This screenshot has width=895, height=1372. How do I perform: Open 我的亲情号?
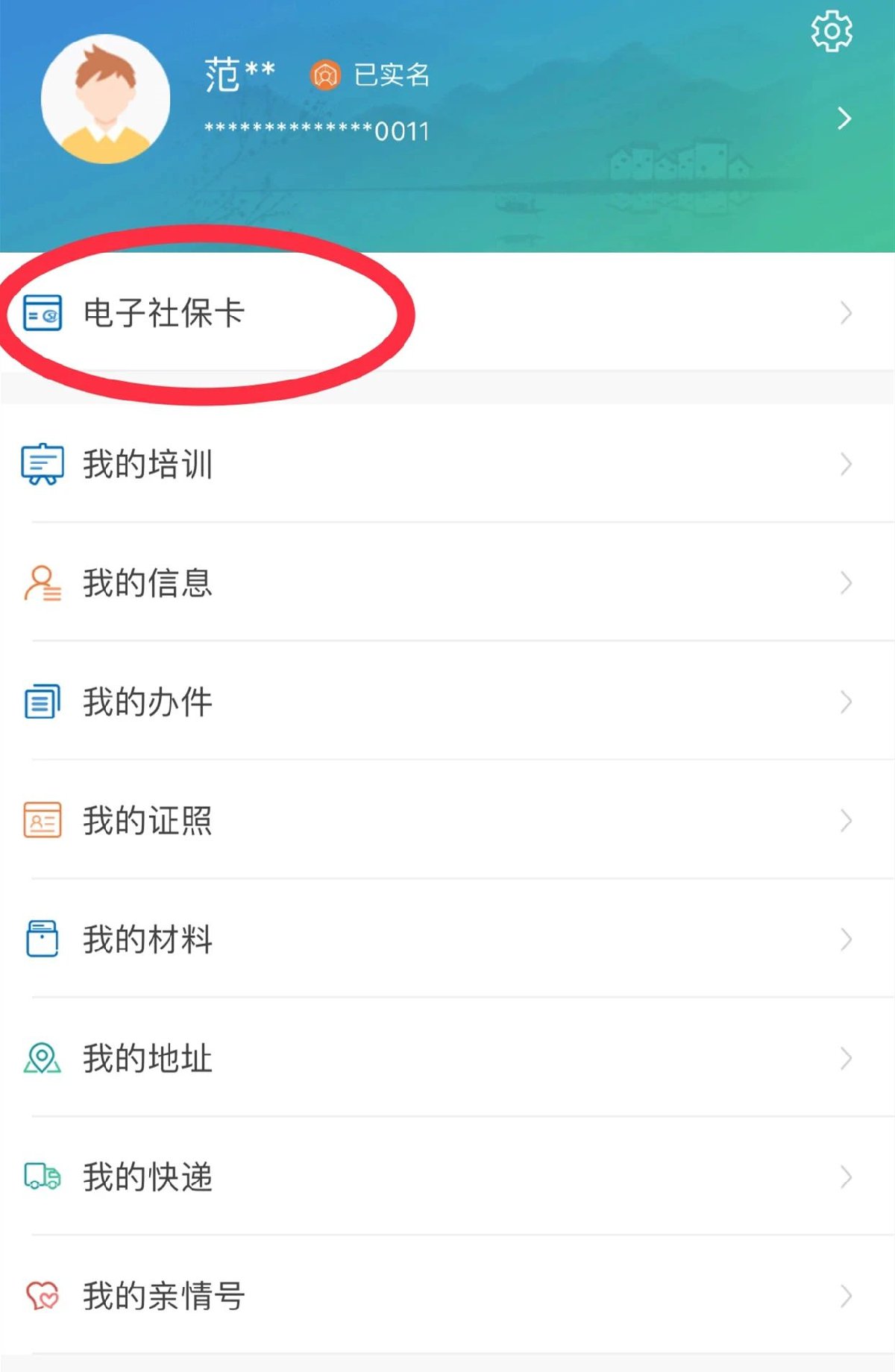coord(164,1296)
